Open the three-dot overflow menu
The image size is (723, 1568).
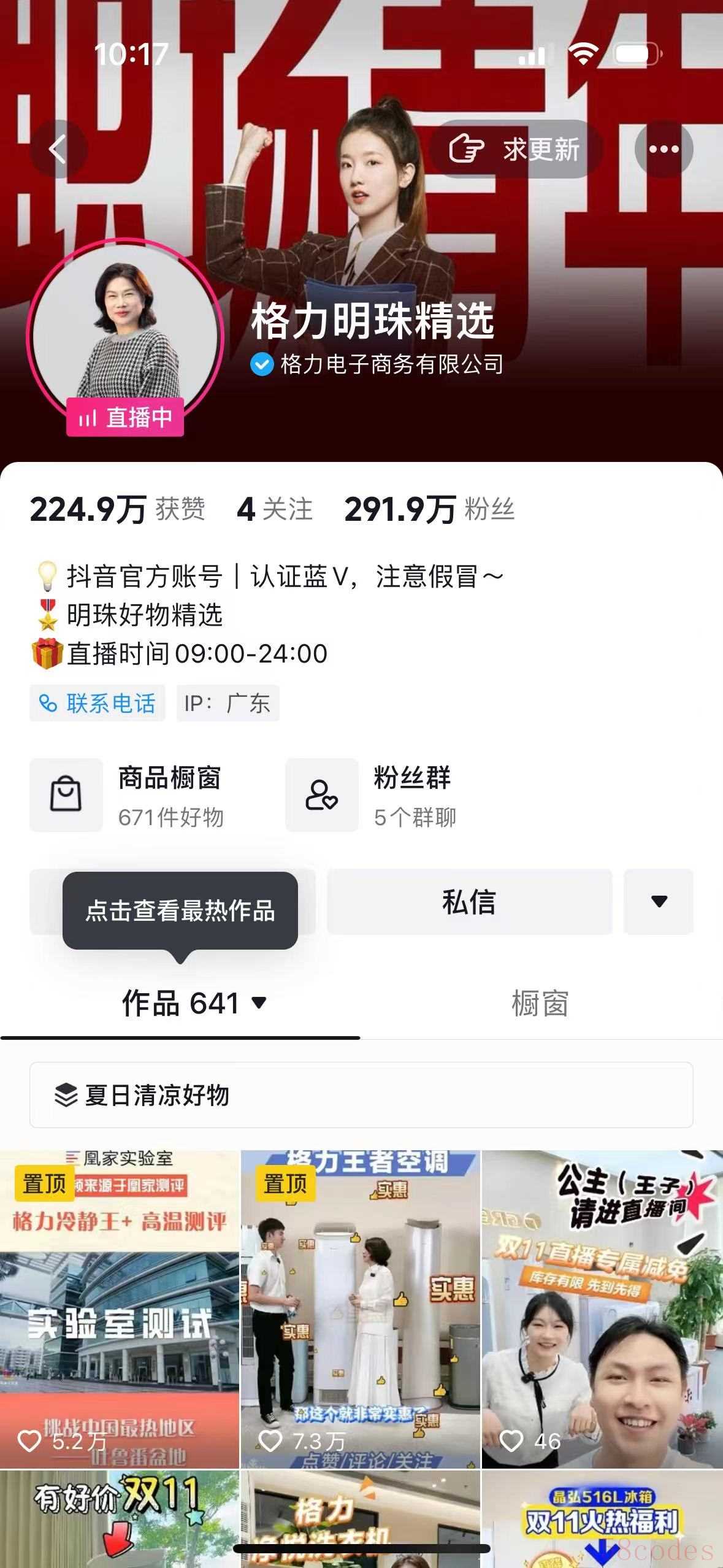point(664,149)
